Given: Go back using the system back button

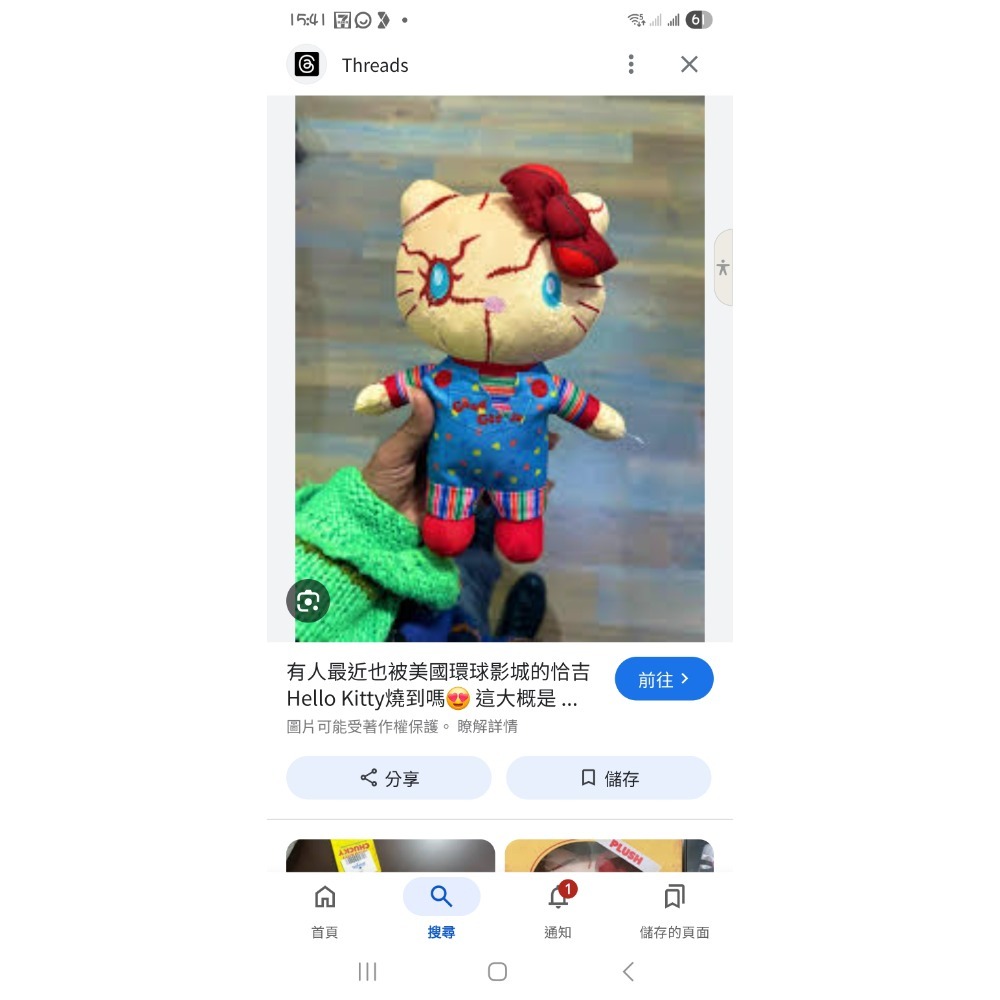Looking at the screenshot, I should coord(628,971).
